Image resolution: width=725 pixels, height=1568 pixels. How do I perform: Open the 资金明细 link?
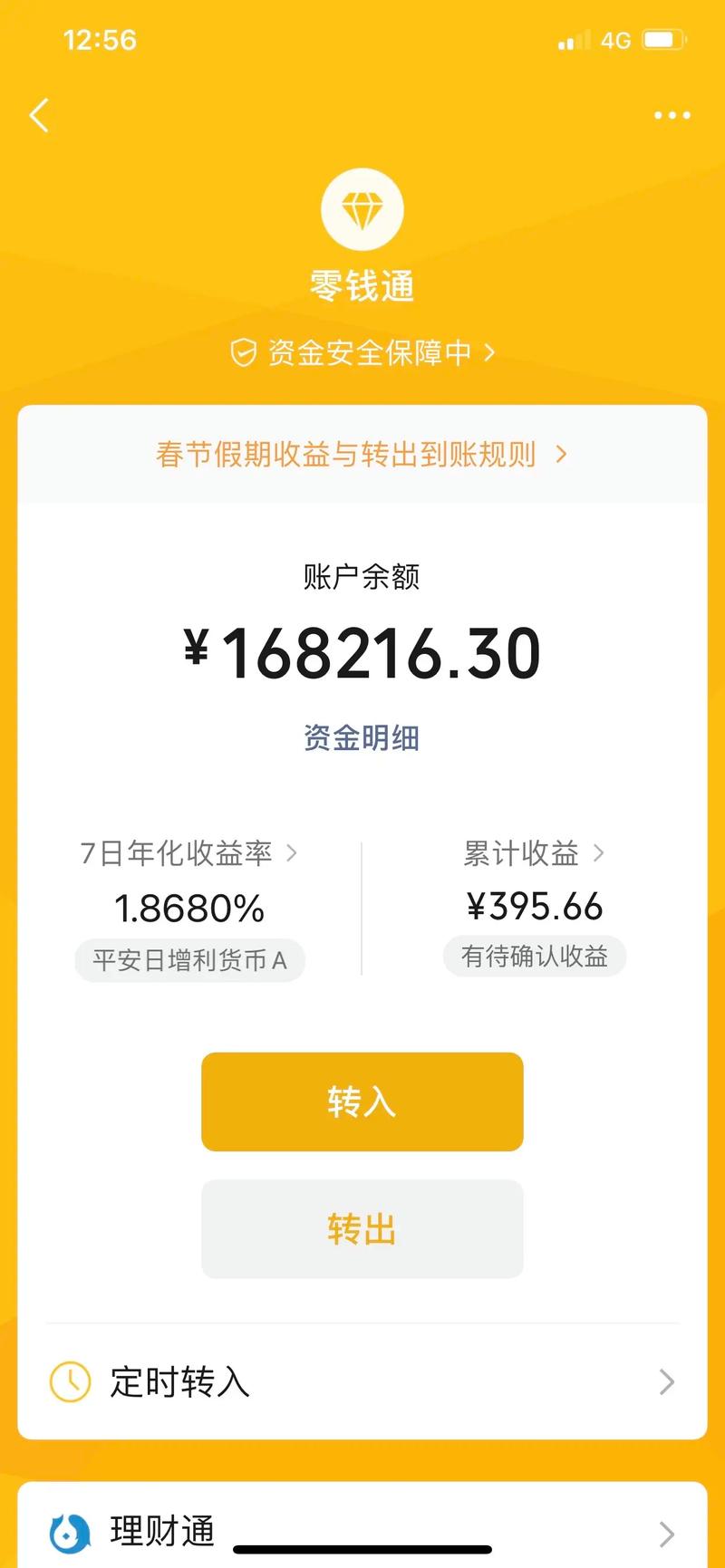[362, 738]
